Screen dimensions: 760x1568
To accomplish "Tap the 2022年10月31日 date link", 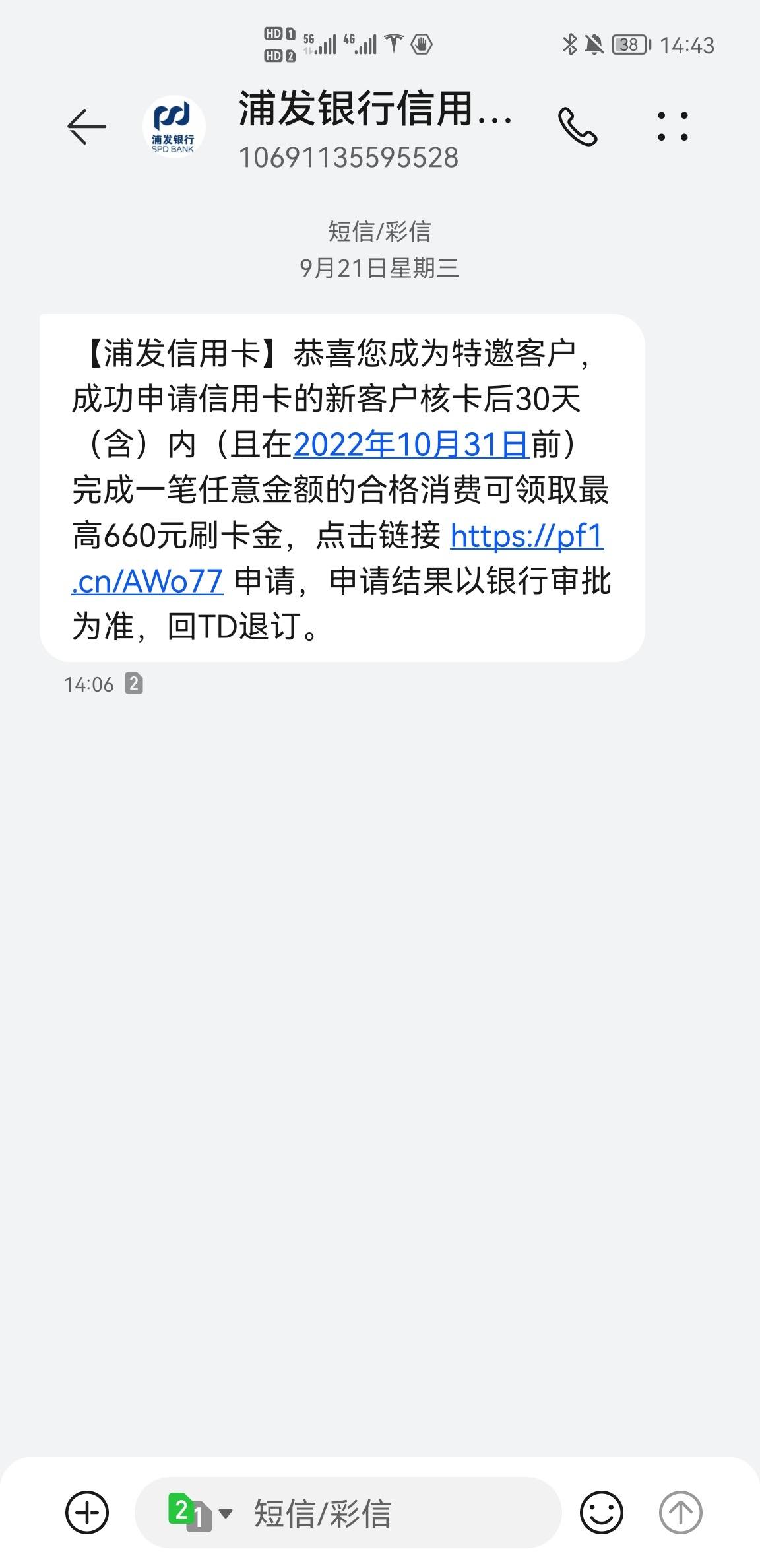I will (x=411, y=445).
